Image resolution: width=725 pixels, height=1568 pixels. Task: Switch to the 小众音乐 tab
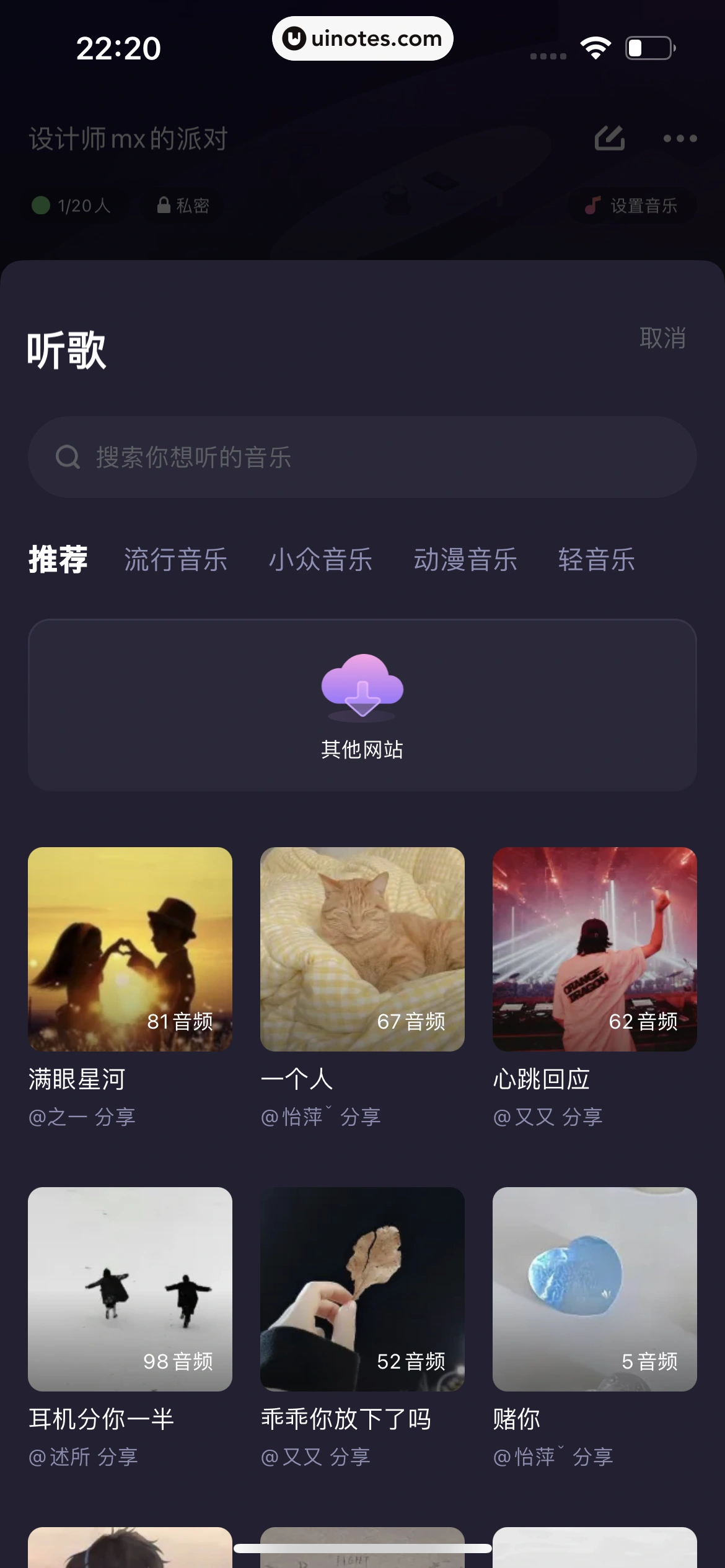click(320, 559)
